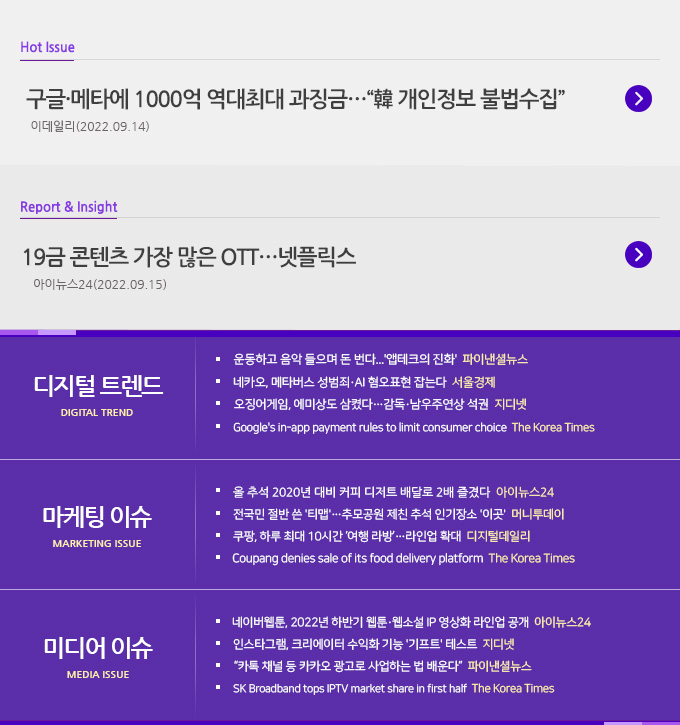Read '19금 콘텐츠 가장 많은 OTT…넷플릭스' headline

pos(189,256)
